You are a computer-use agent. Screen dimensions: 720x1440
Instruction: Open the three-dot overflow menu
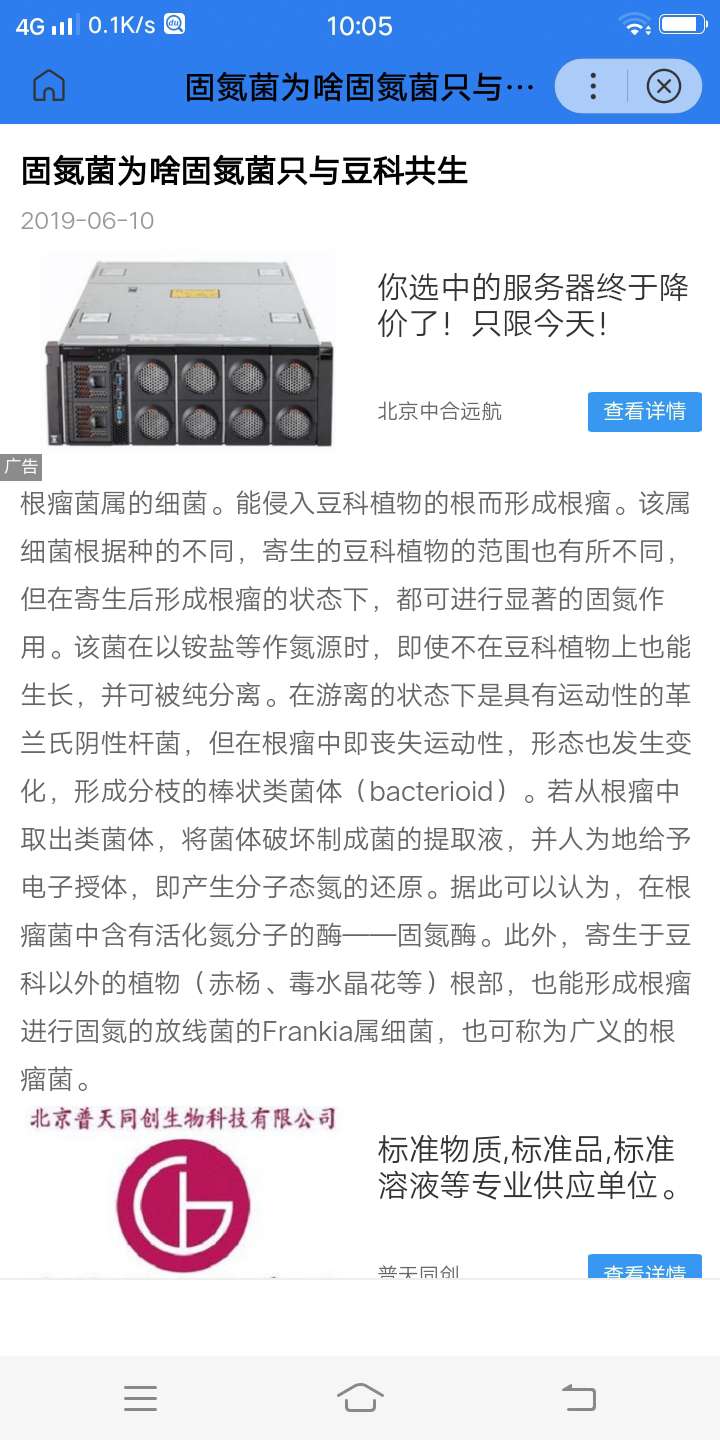point(593,87)
